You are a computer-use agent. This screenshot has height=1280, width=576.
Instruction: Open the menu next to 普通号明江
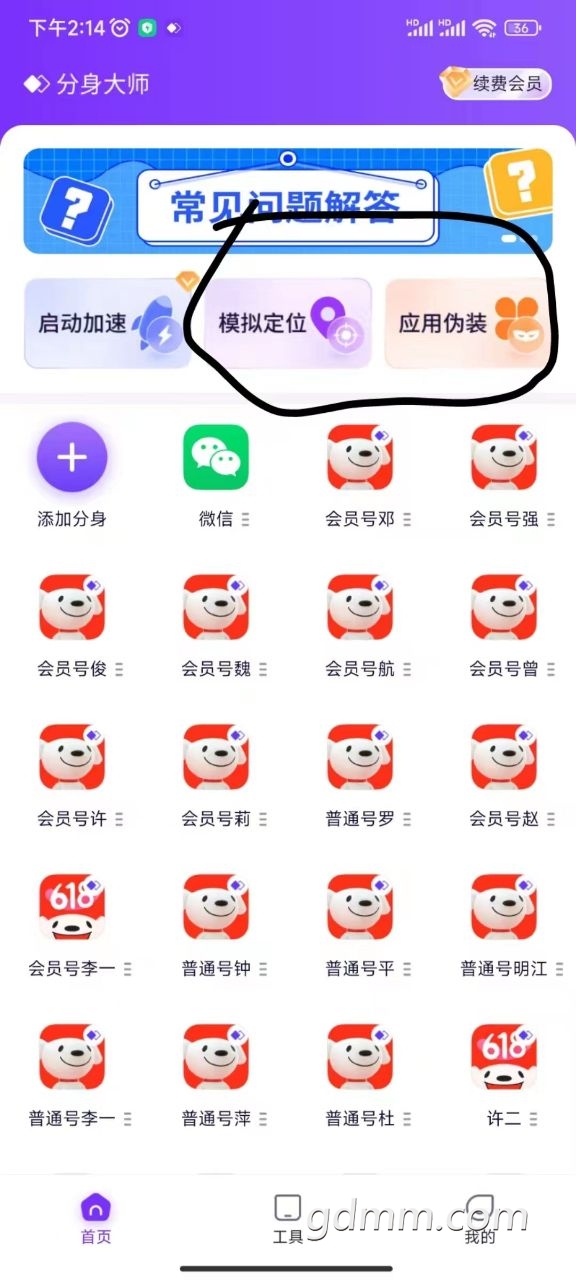point(559,969)
